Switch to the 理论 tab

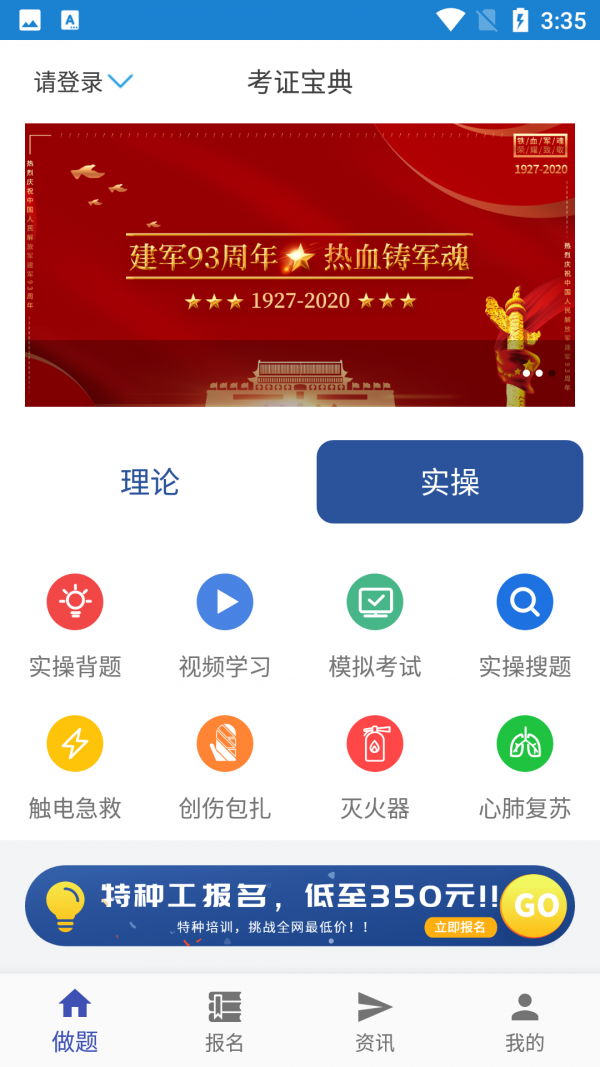(150, 482)
